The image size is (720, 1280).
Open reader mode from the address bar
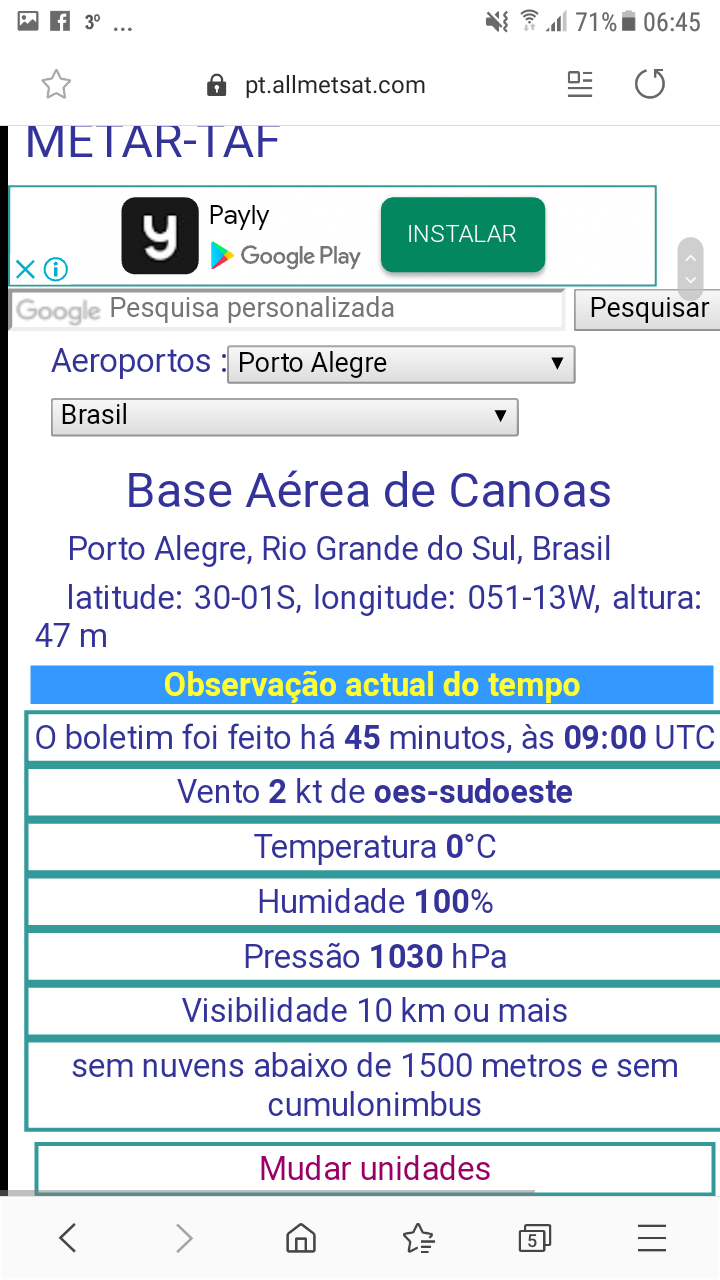580,85
